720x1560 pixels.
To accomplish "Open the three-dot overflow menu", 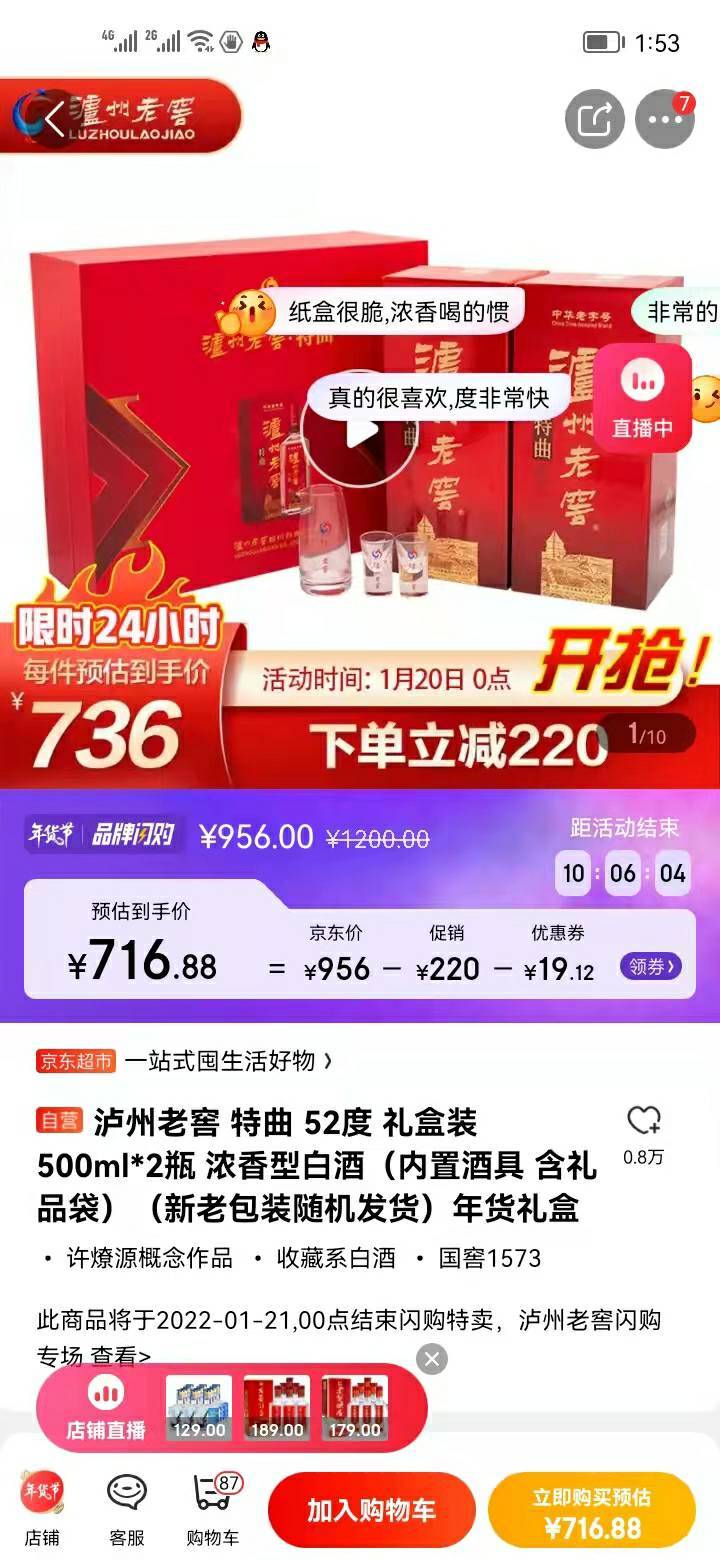I will (665, 119).
